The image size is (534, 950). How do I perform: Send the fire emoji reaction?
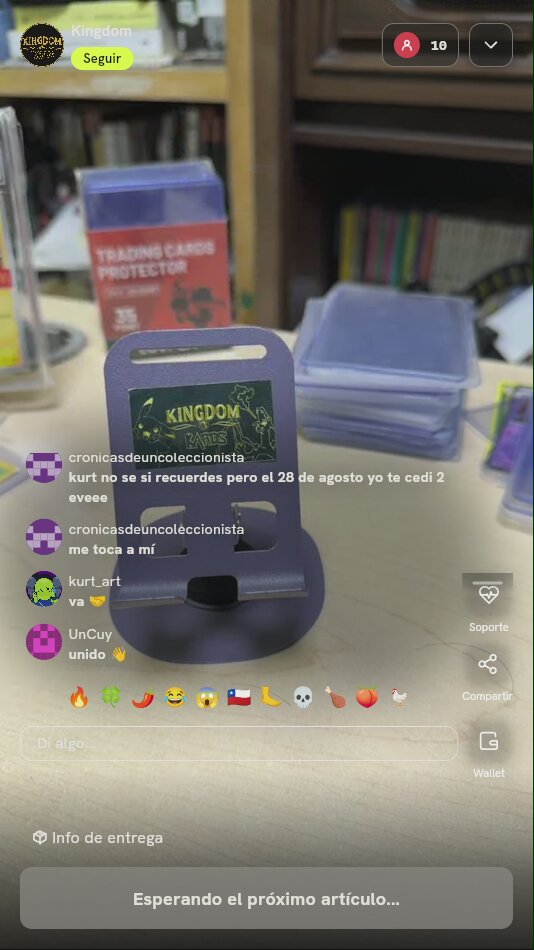[x=79, y=697]
